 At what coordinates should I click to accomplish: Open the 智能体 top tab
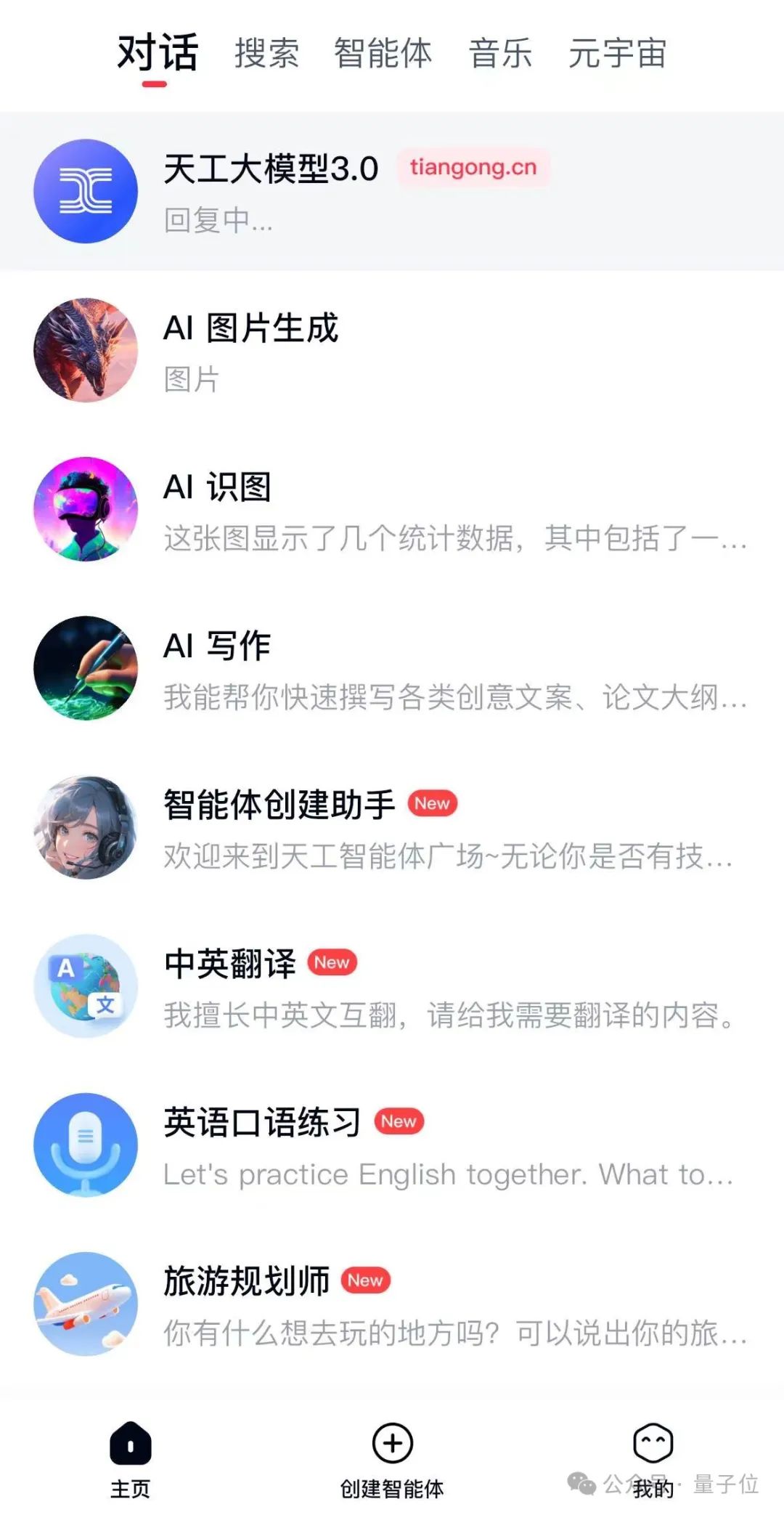click(x=383, y=54)
